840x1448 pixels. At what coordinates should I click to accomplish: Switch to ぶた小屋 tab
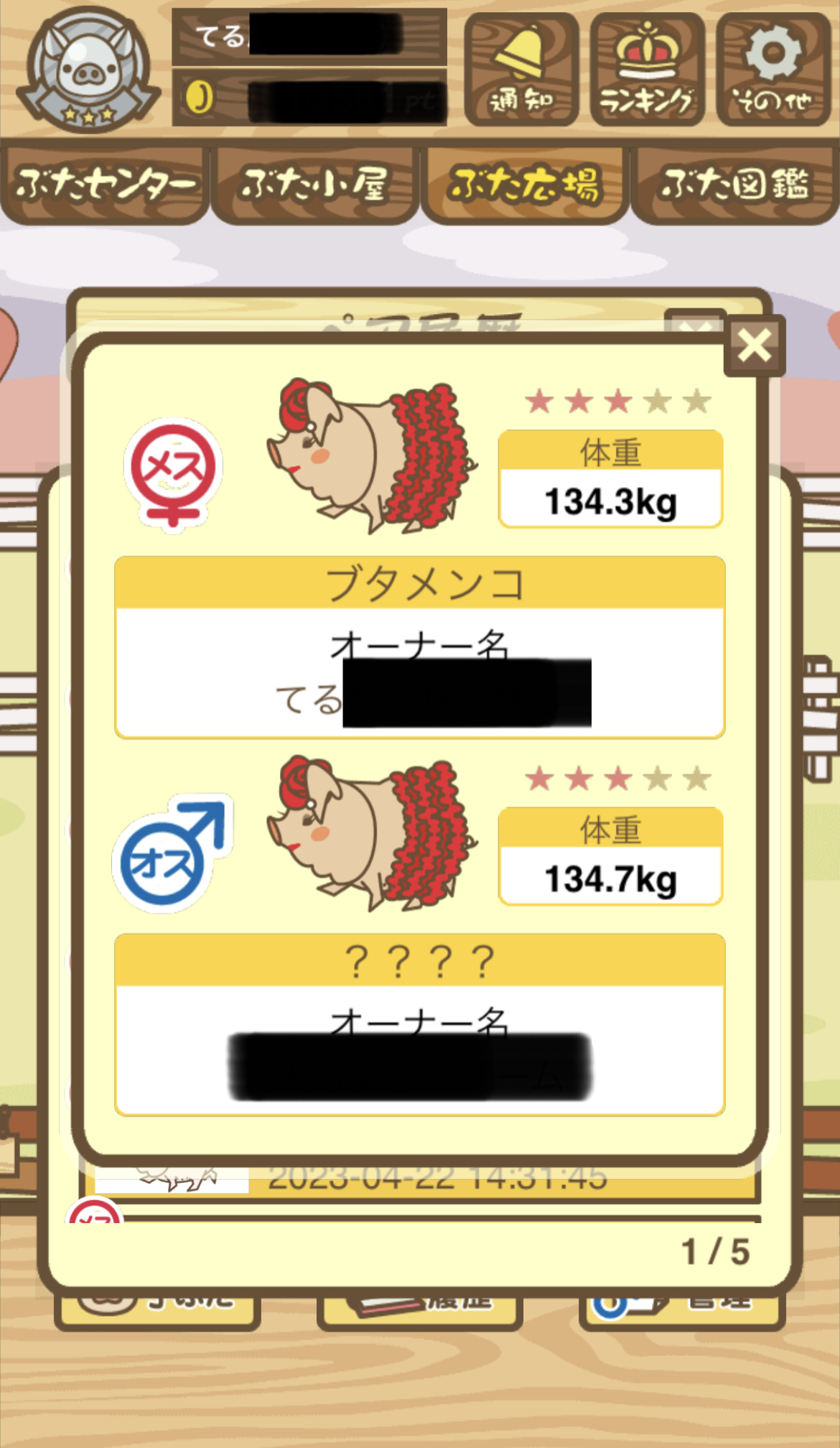[x=314, y=185]
